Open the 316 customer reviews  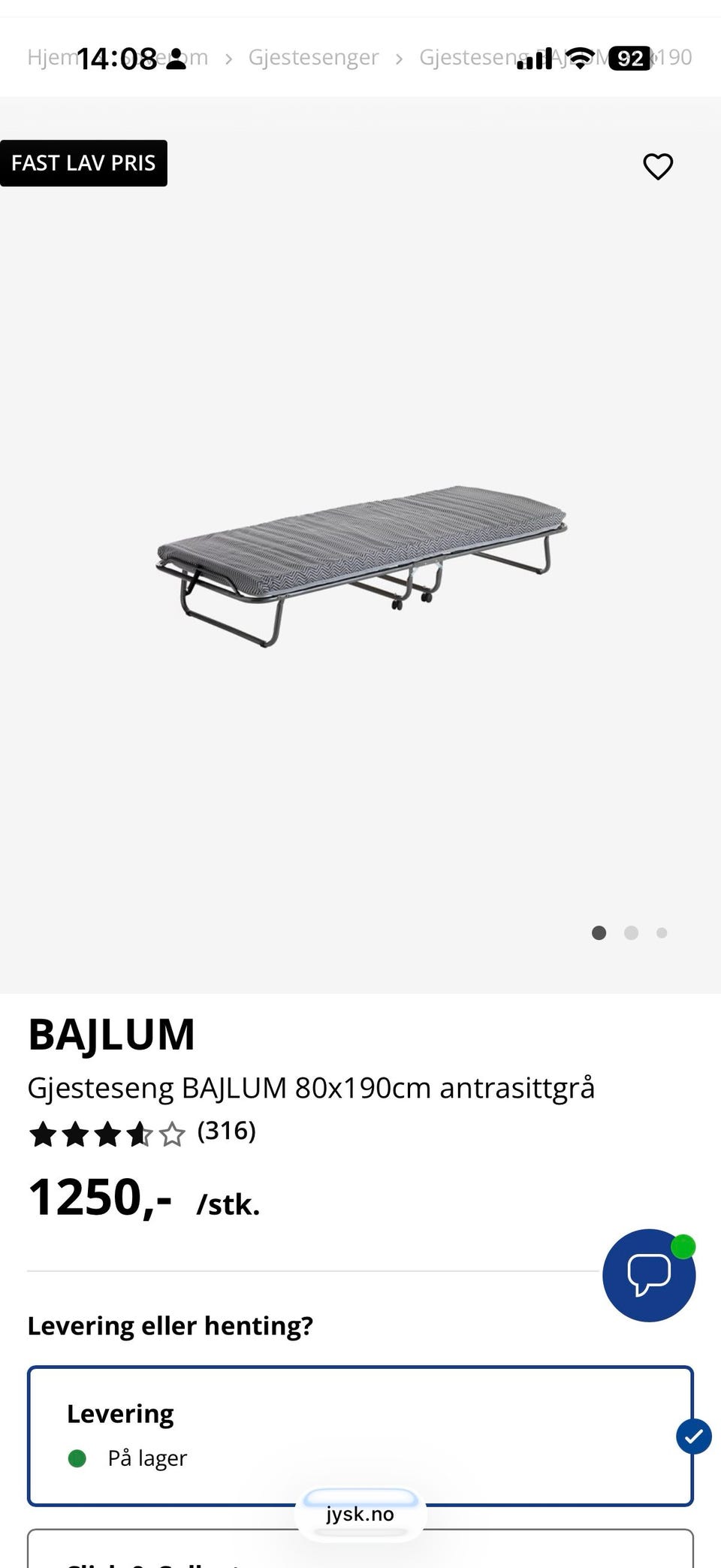tap(226, 1131)
